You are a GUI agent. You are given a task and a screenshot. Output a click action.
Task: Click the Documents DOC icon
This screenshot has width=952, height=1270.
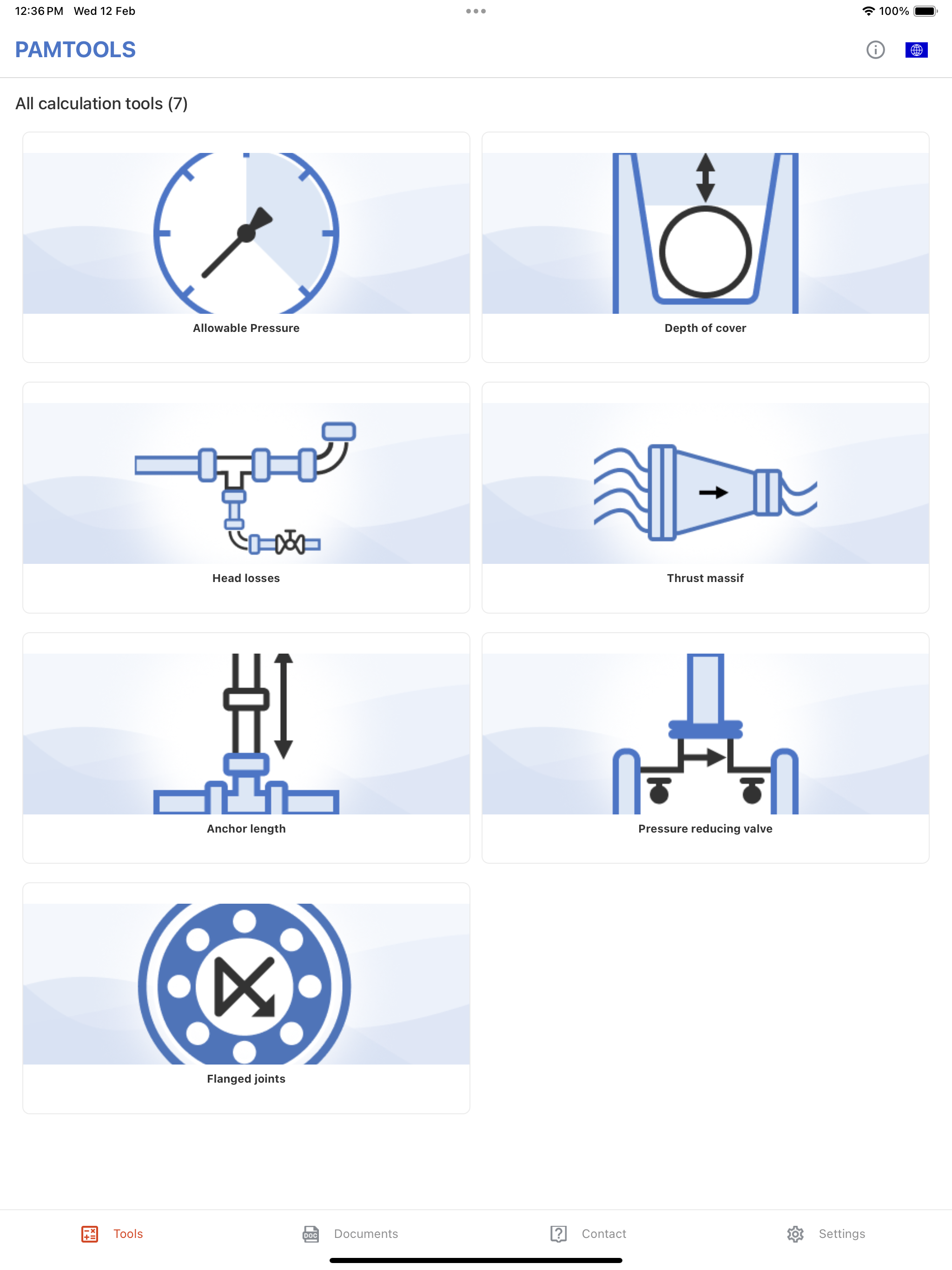pos(310,1233)
